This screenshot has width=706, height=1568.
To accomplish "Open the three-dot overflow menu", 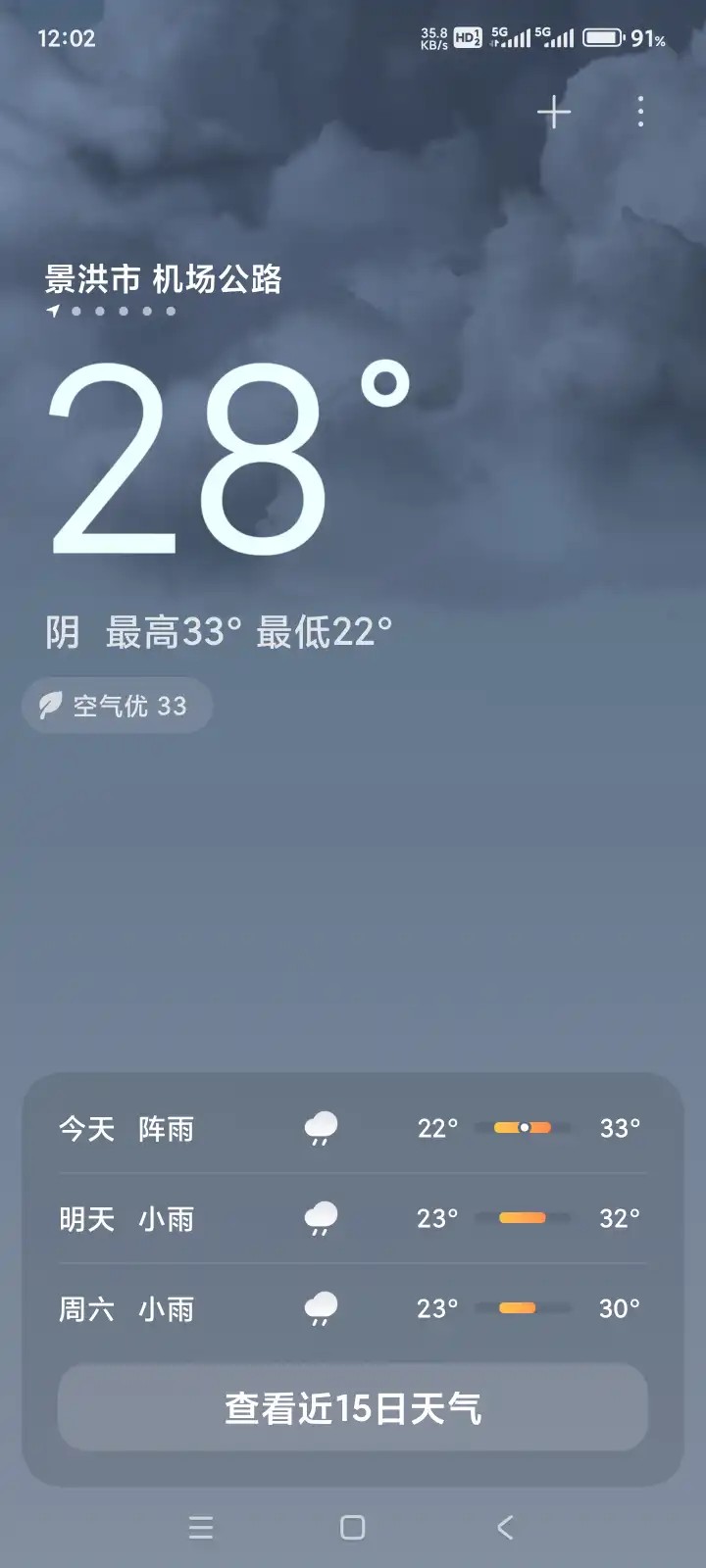I will pyautogui.click(x=640, y=112).
